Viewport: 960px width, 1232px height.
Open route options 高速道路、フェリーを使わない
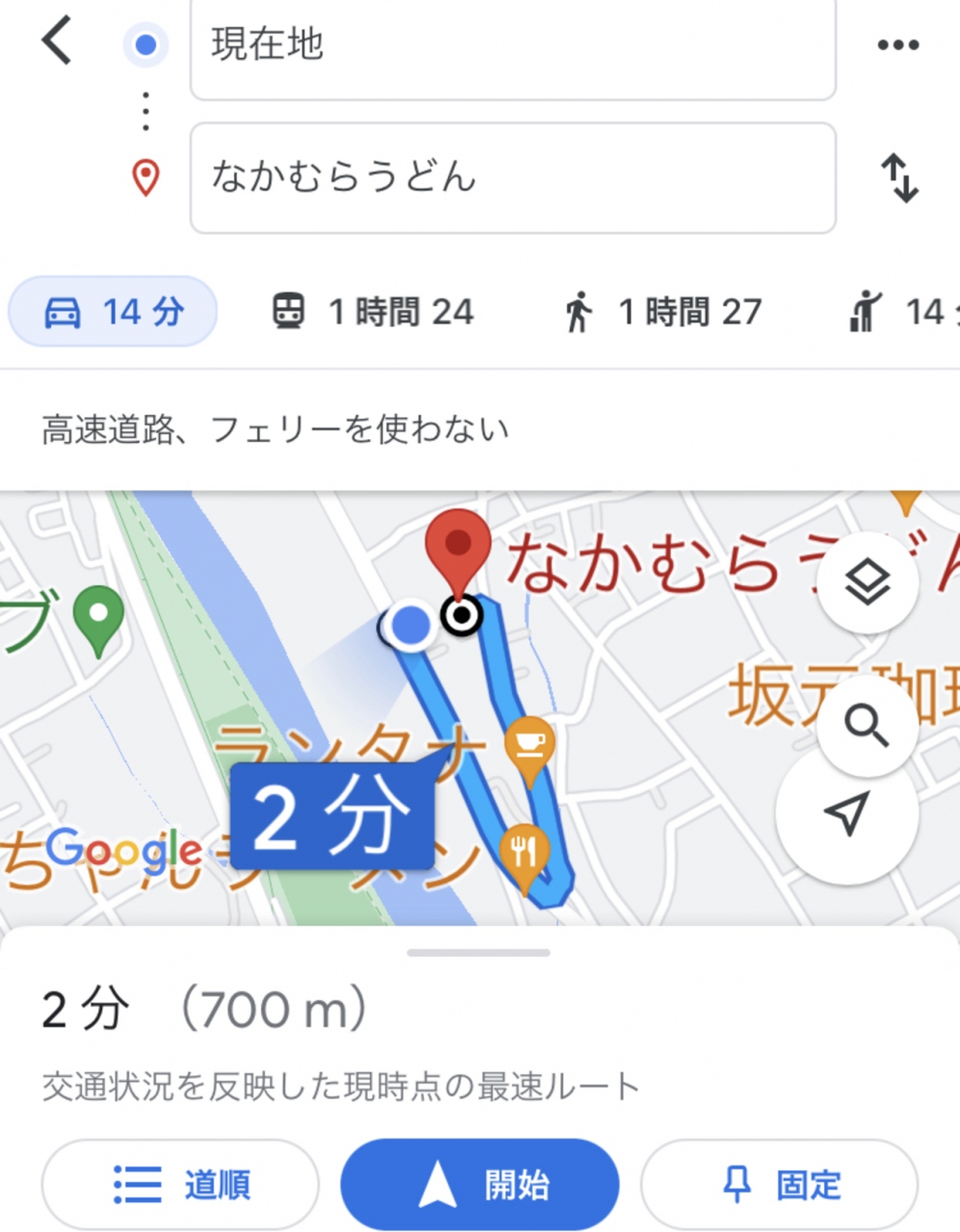pos(275,429)
